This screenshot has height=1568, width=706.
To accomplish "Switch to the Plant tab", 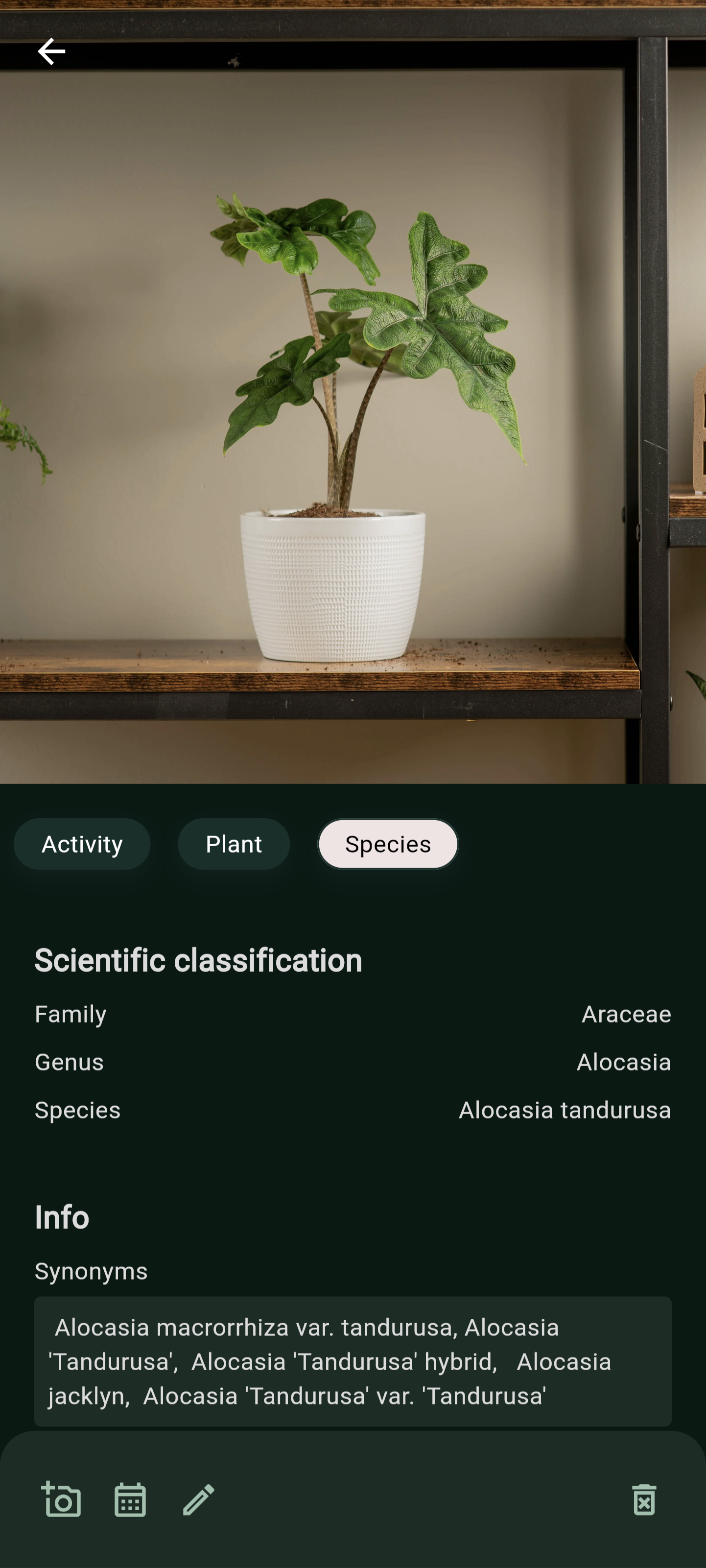I will pyautogui.click(x=234, y=844).
